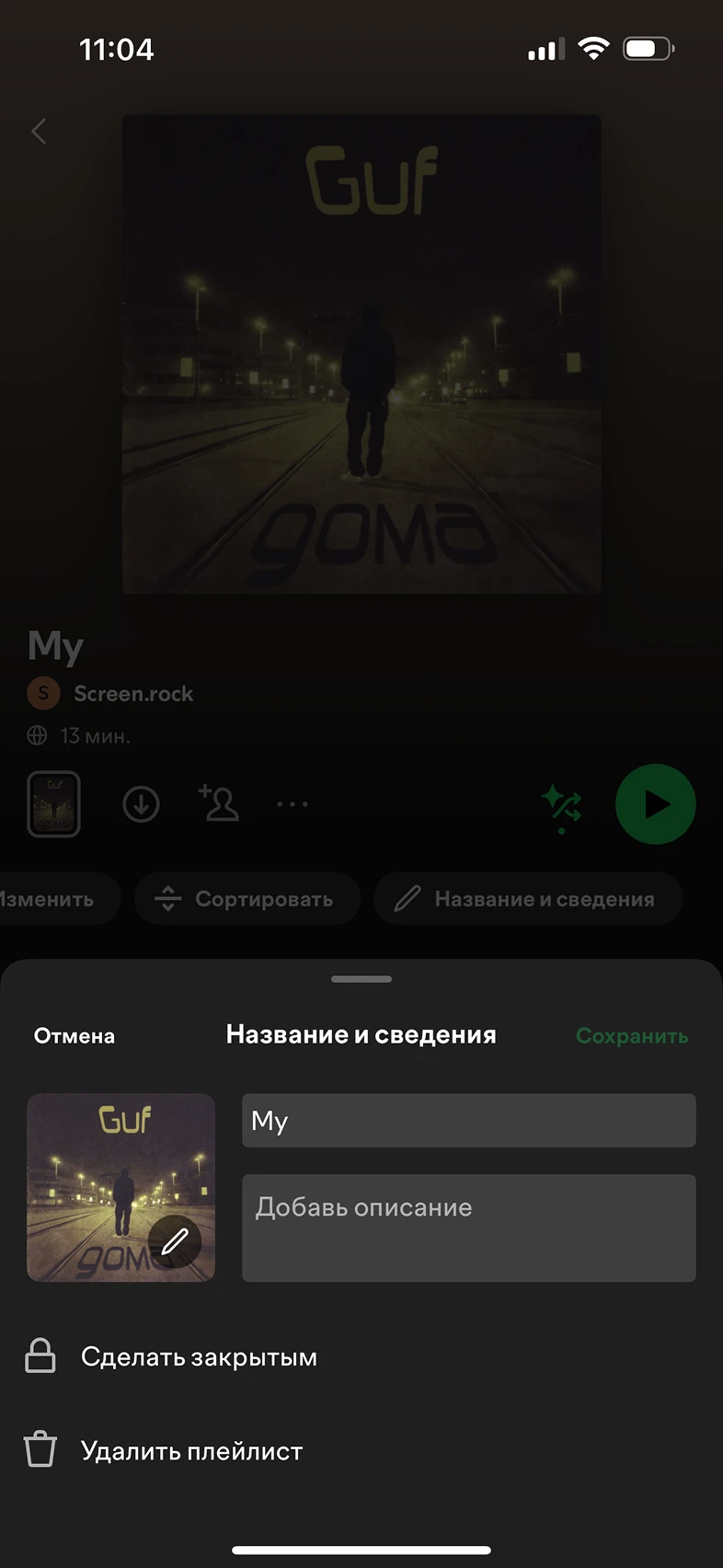
Task: Tap the trash icon beside Удалить плейлист
Action: click(41, 1450)
